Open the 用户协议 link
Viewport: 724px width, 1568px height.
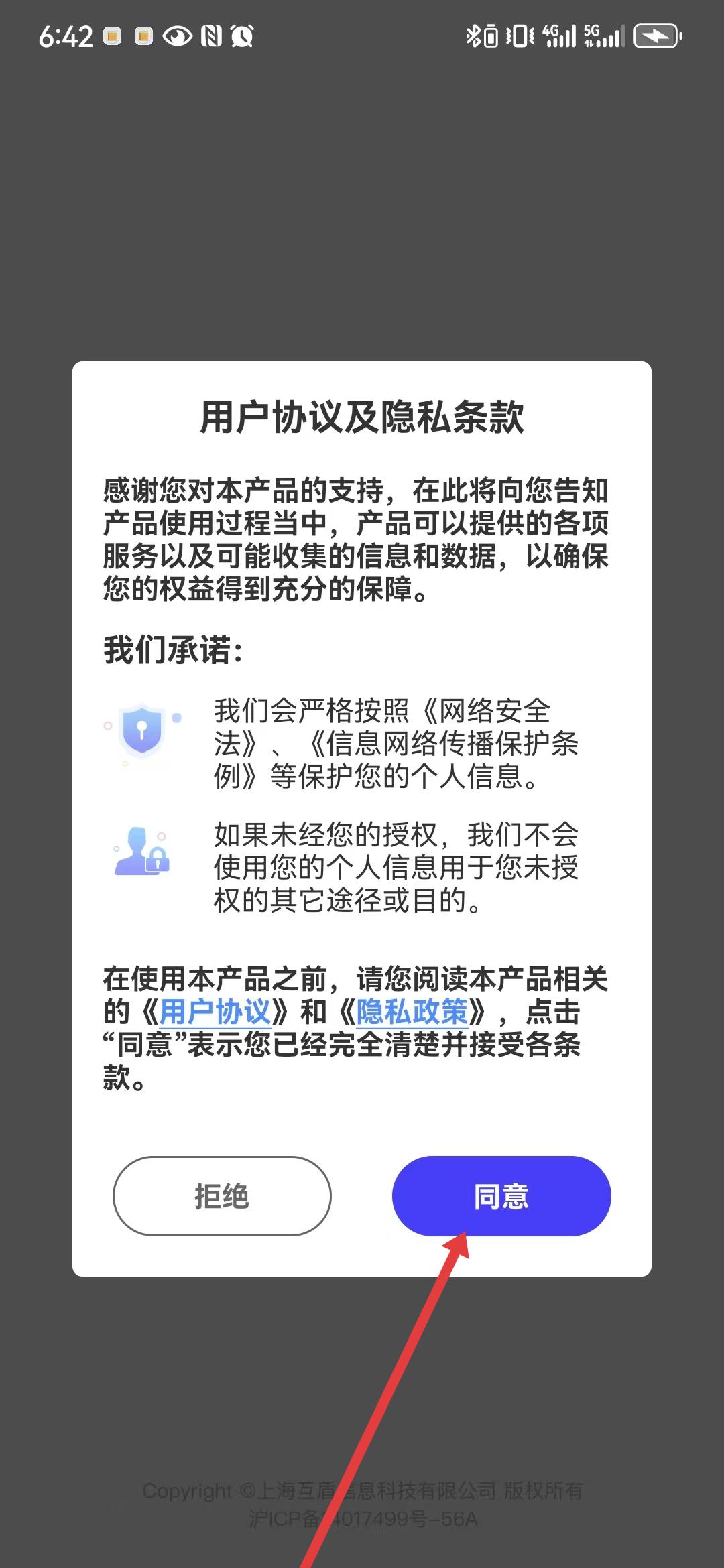pos(215,1012)
